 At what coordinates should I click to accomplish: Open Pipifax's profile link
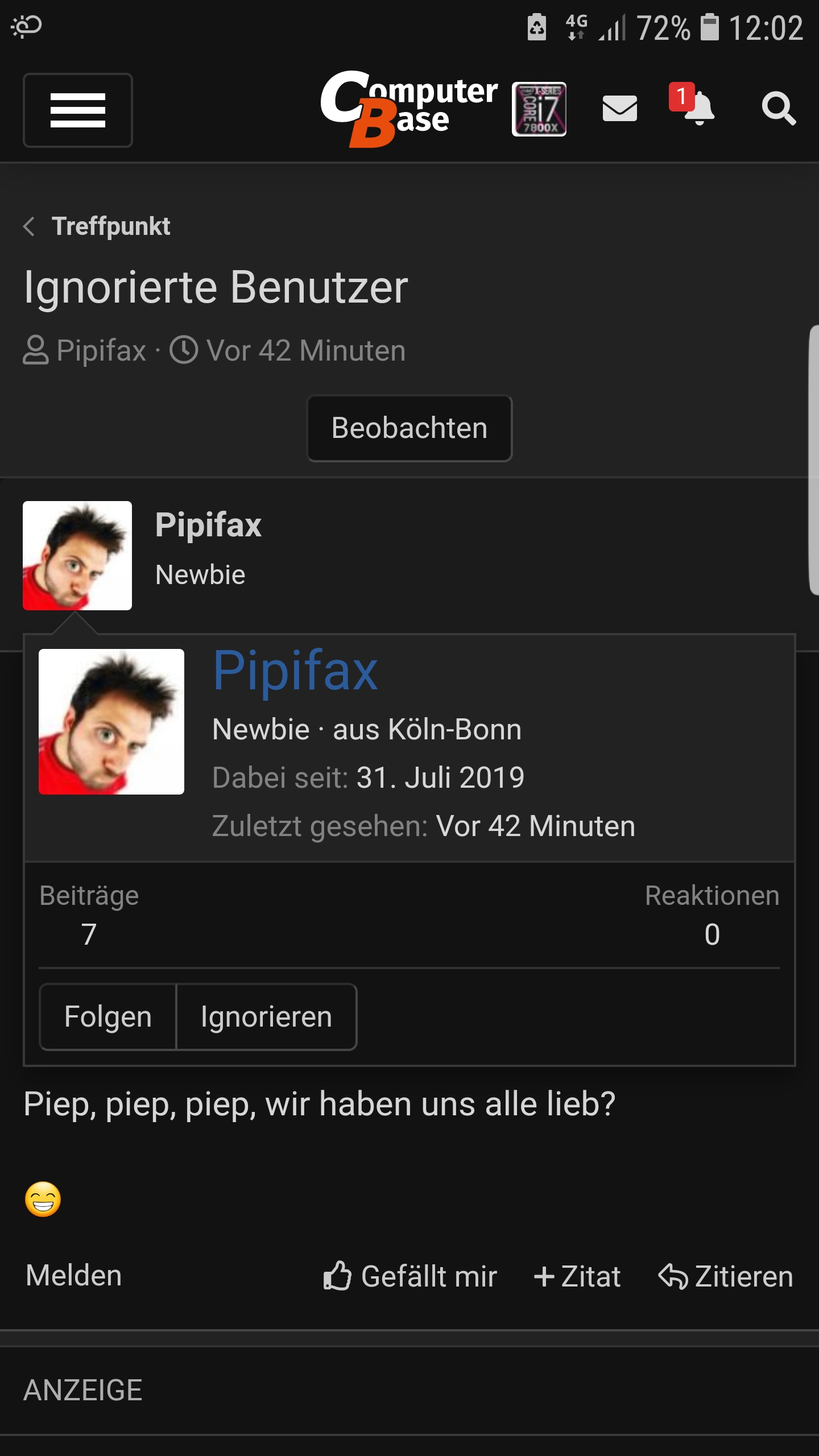tap(295, 674)
